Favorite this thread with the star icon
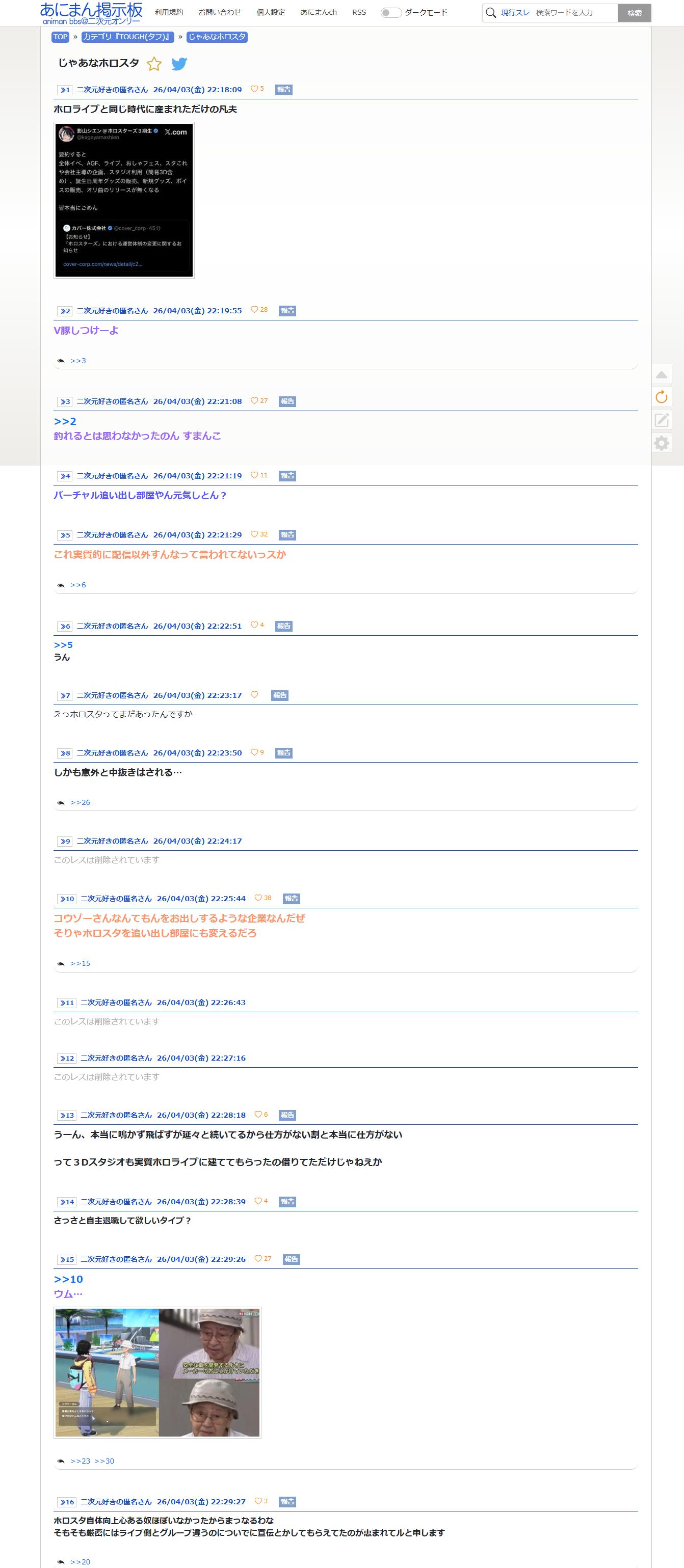 (x=154, y=63)
